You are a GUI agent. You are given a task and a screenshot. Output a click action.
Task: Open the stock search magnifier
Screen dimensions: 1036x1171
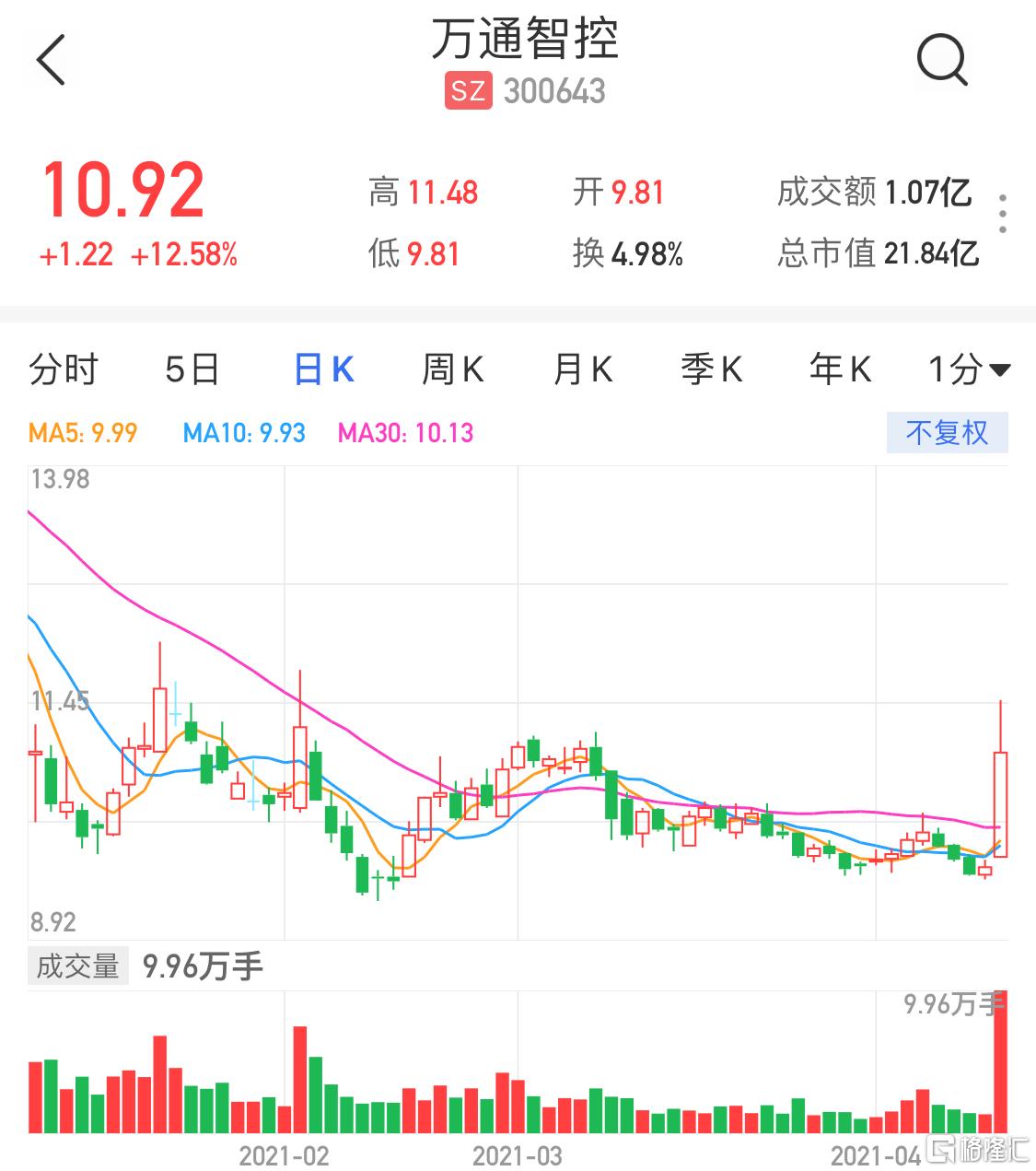click(941, 60)
